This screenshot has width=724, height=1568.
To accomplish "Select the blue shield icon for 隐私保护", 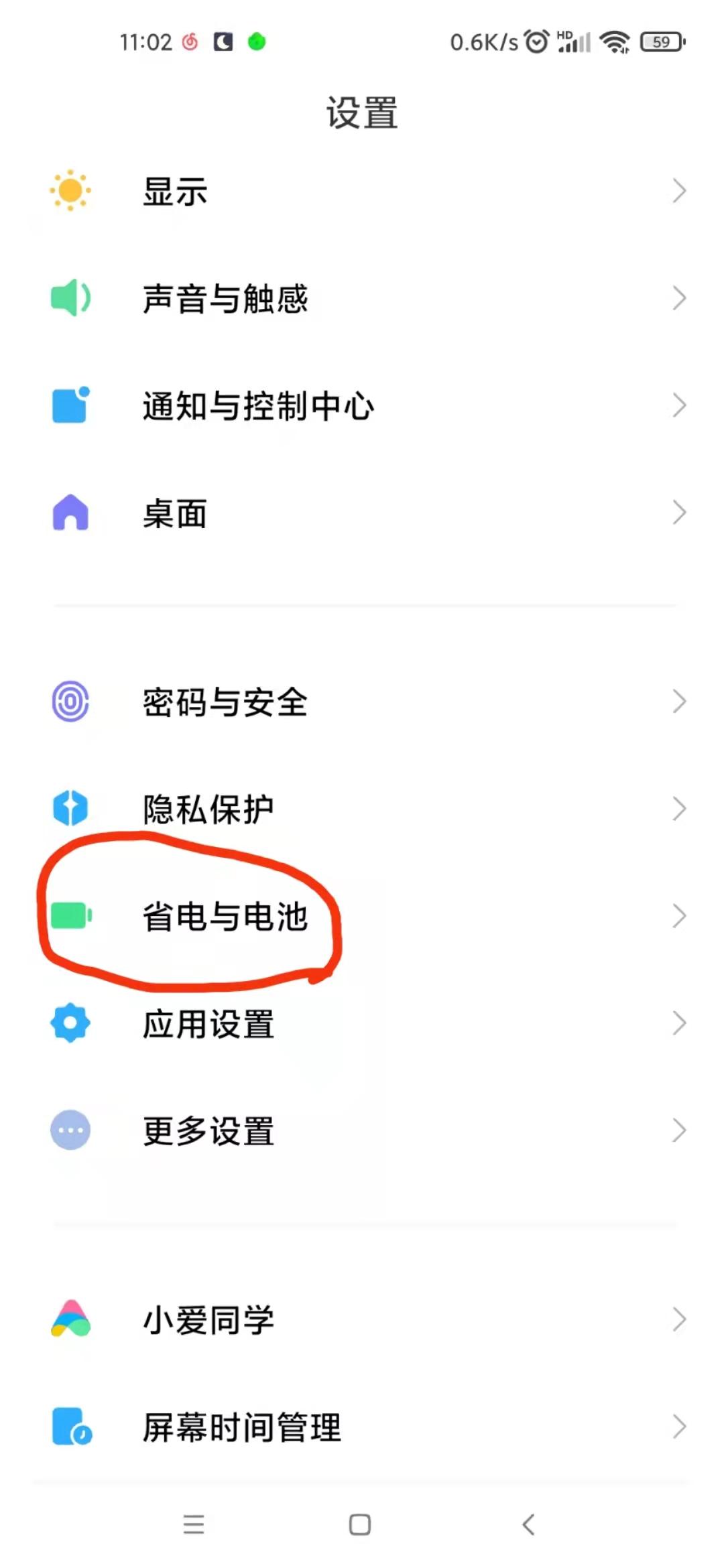I will 70,808.
